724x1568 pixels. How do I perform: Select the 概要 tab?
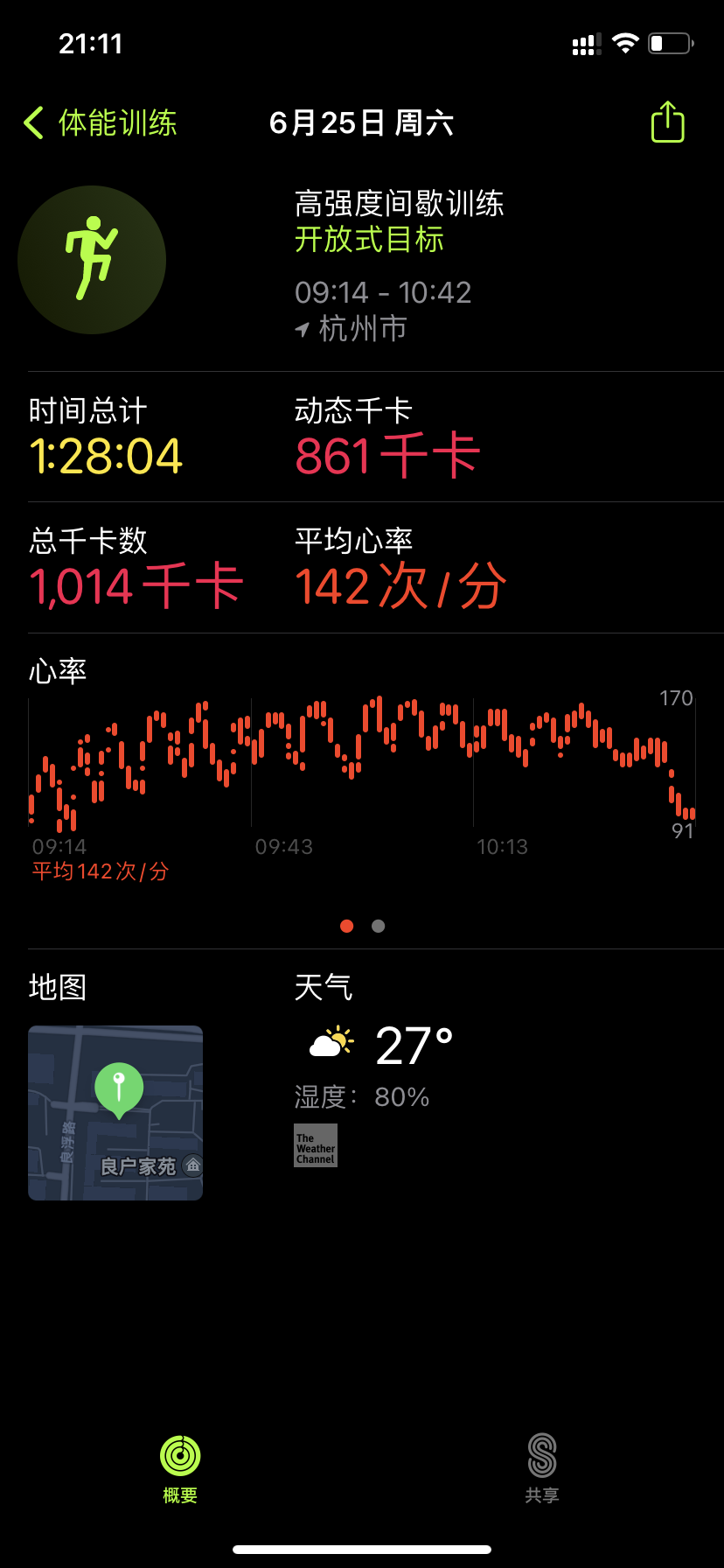coord(180,1469)
